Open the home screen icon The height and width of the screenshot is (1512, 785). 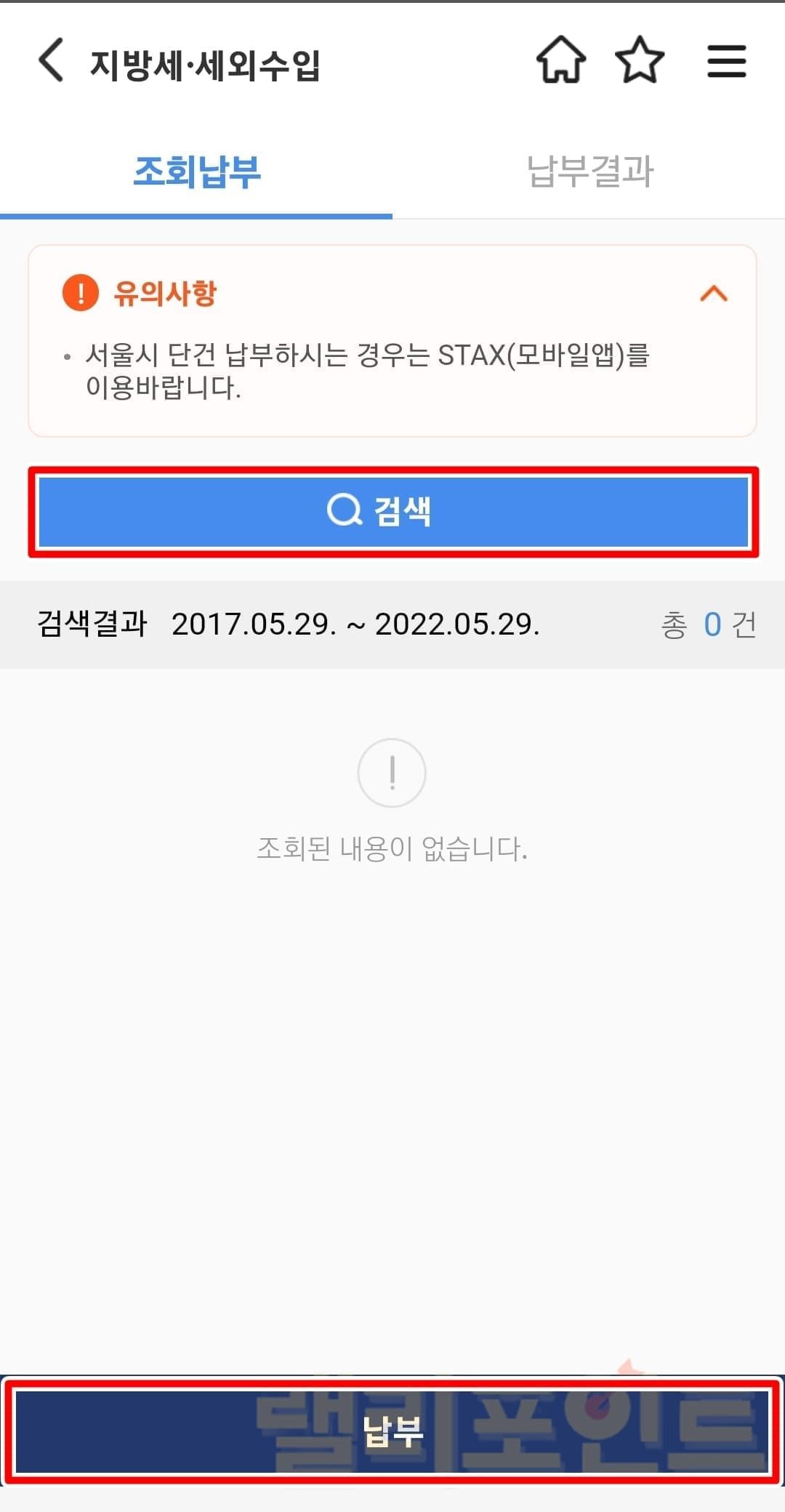(560, 60)
